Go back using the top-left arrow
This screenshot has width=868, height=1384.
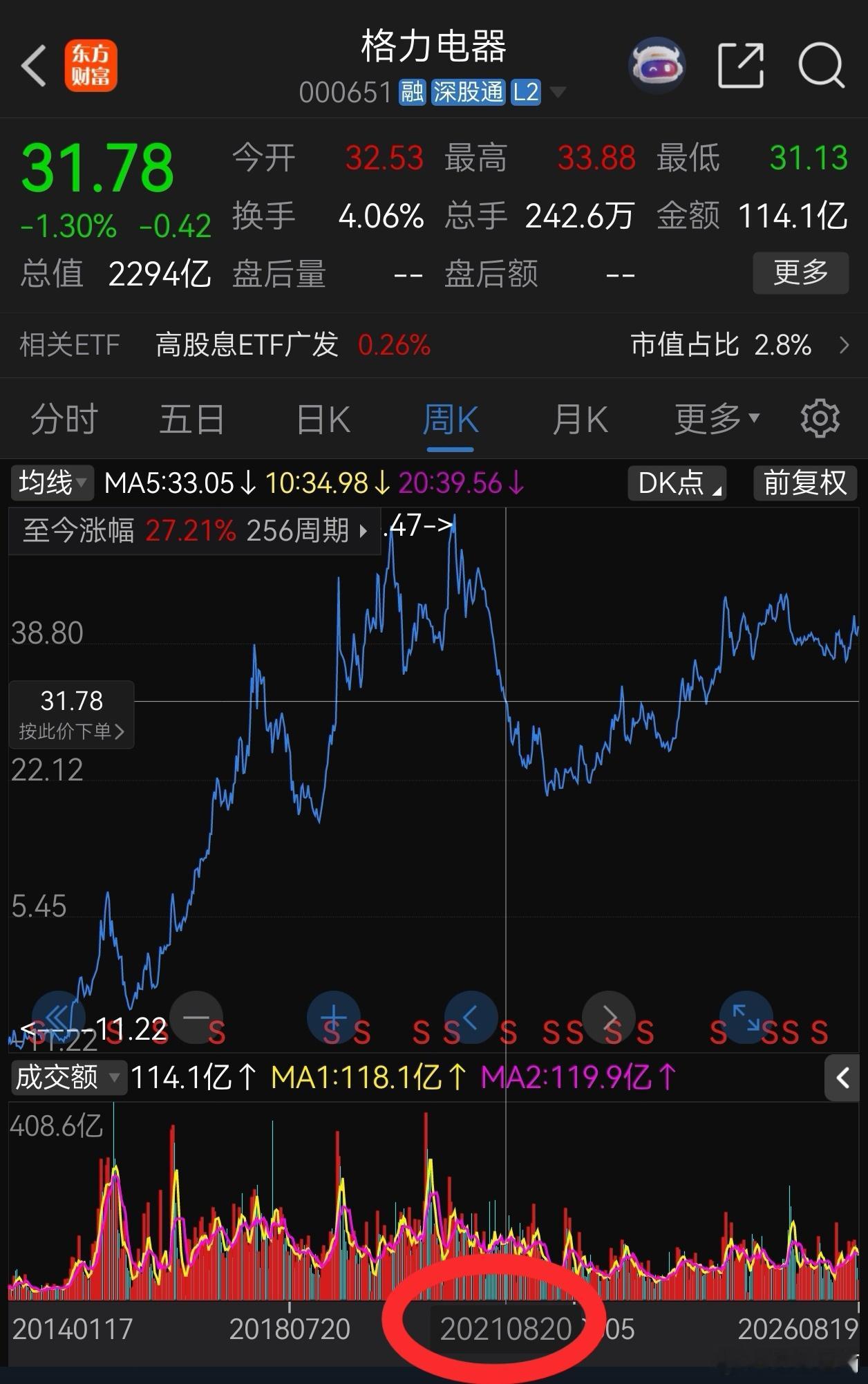(33, 66)
